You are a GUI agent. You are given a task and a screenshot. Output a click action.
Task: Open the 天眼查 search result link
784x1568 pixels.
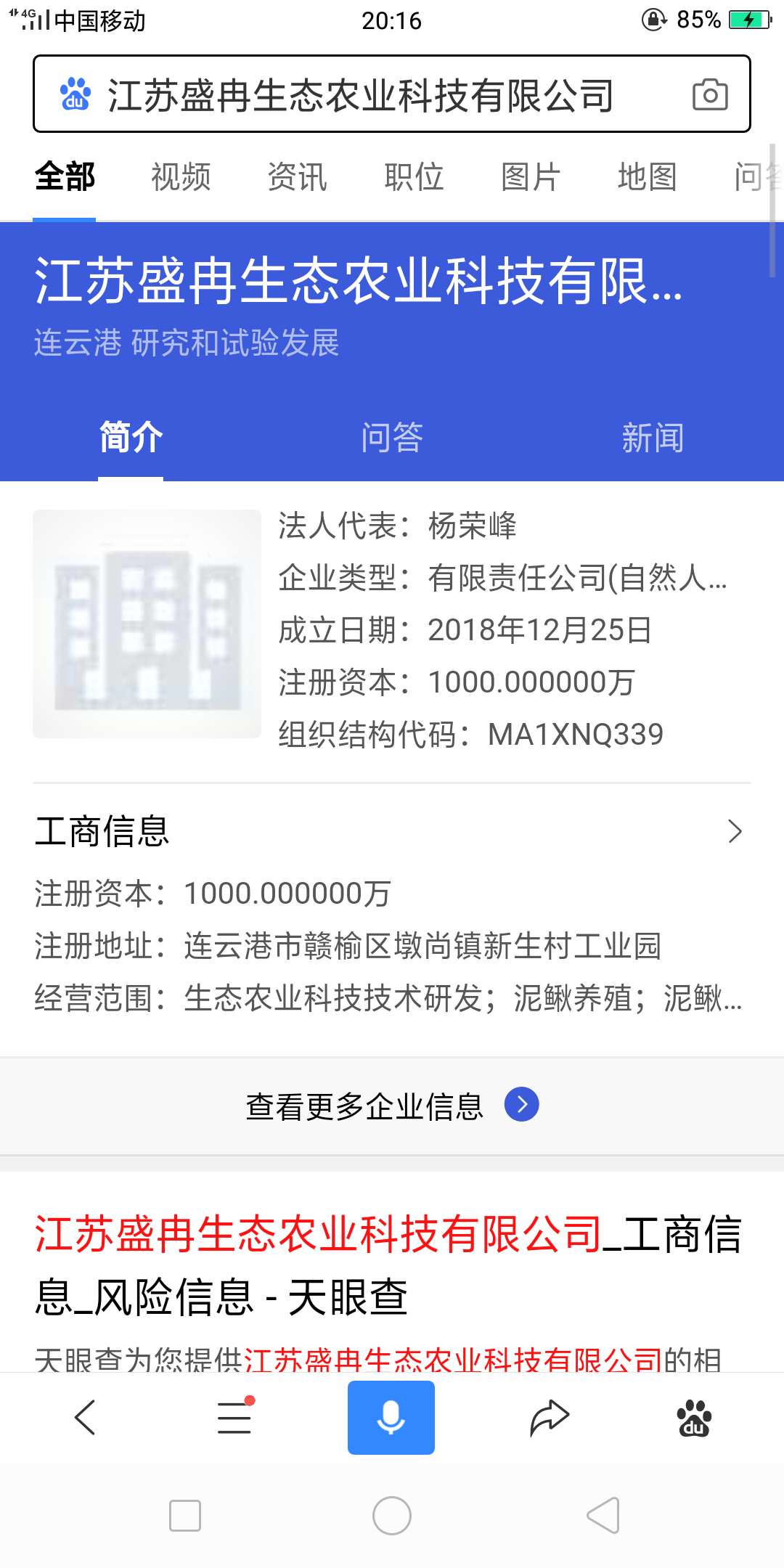click(x=388, y=1265)
